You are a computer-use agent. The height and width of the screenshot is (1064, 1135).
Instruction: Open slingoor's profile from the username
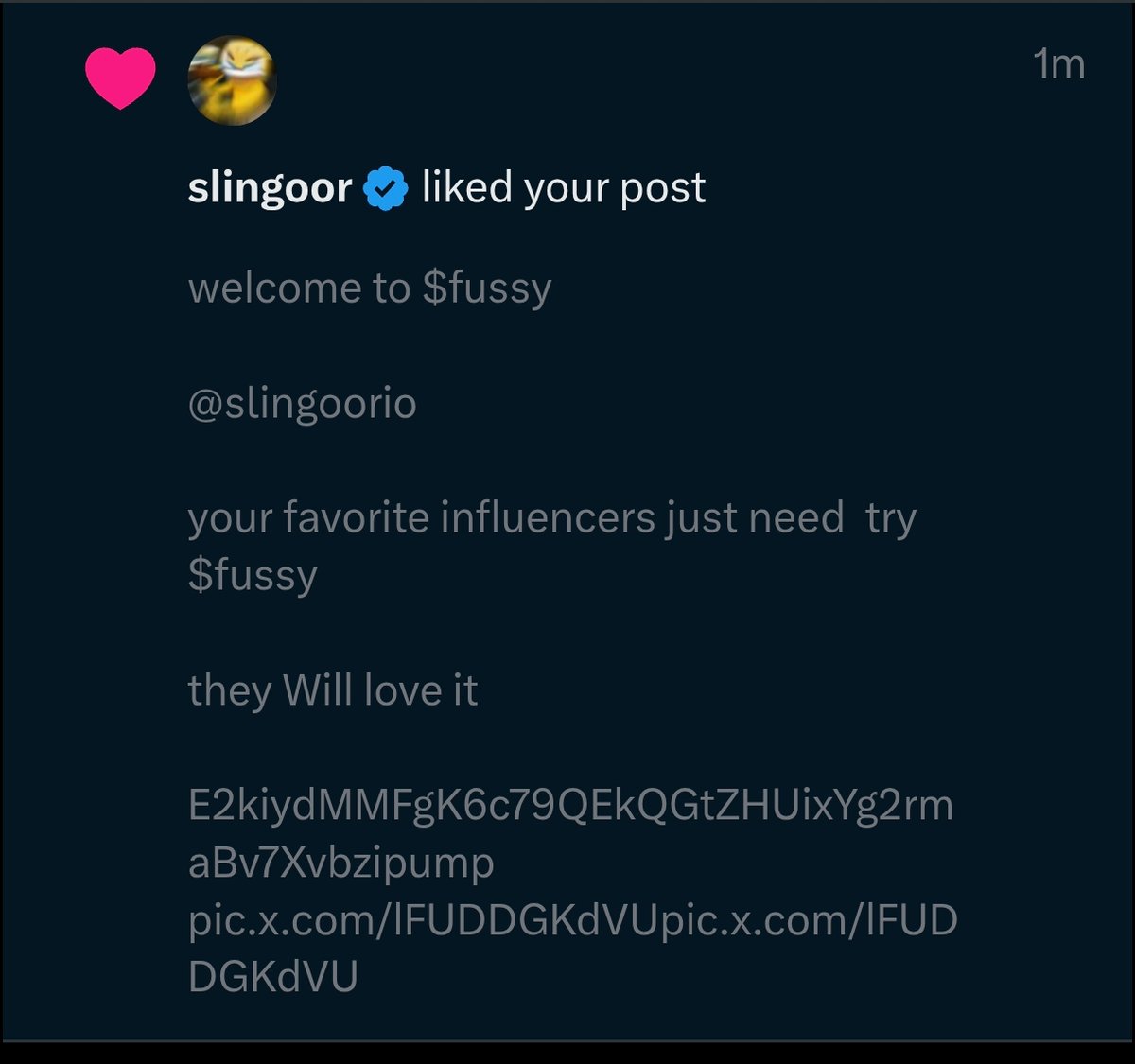click(270, 187)
